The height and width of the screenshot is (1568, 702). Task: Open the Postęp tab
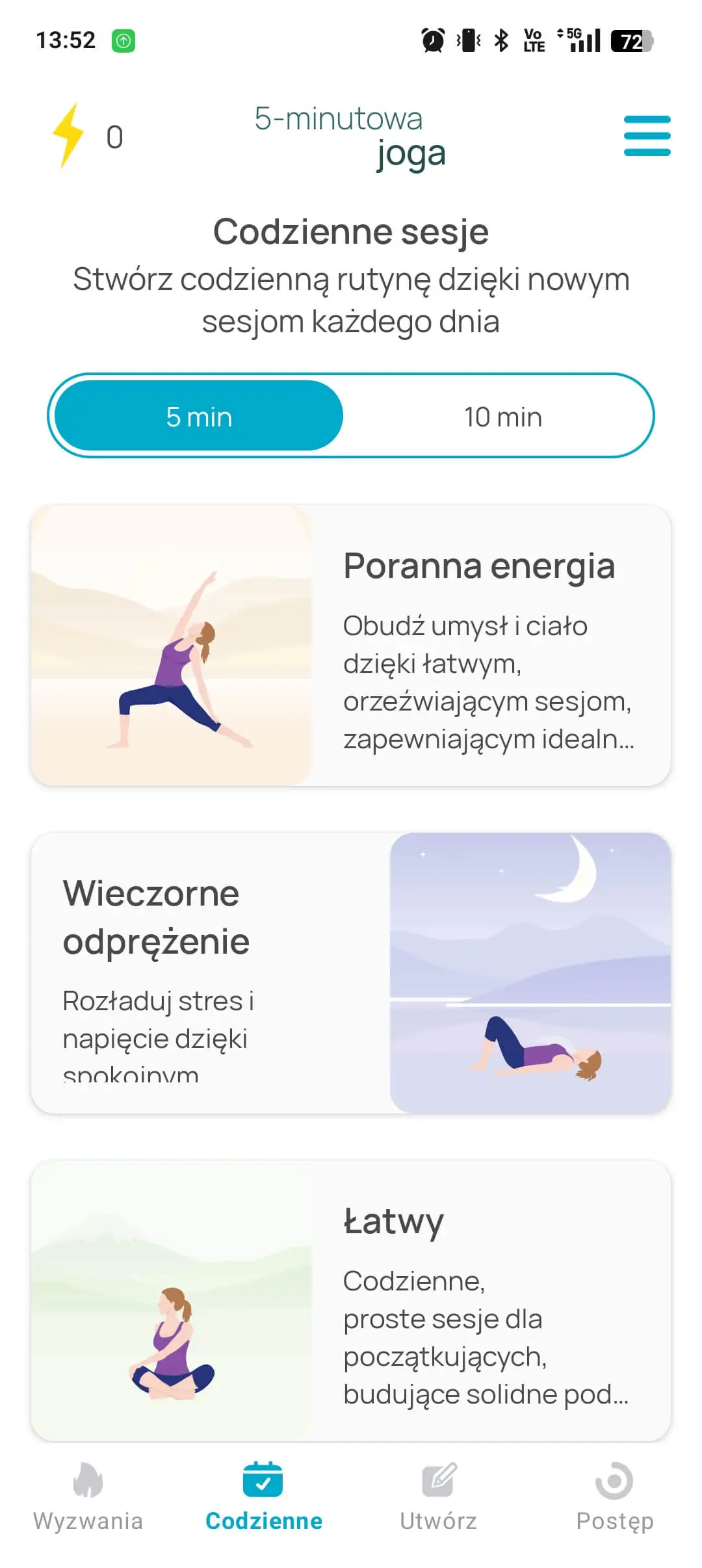(614, 1496)
